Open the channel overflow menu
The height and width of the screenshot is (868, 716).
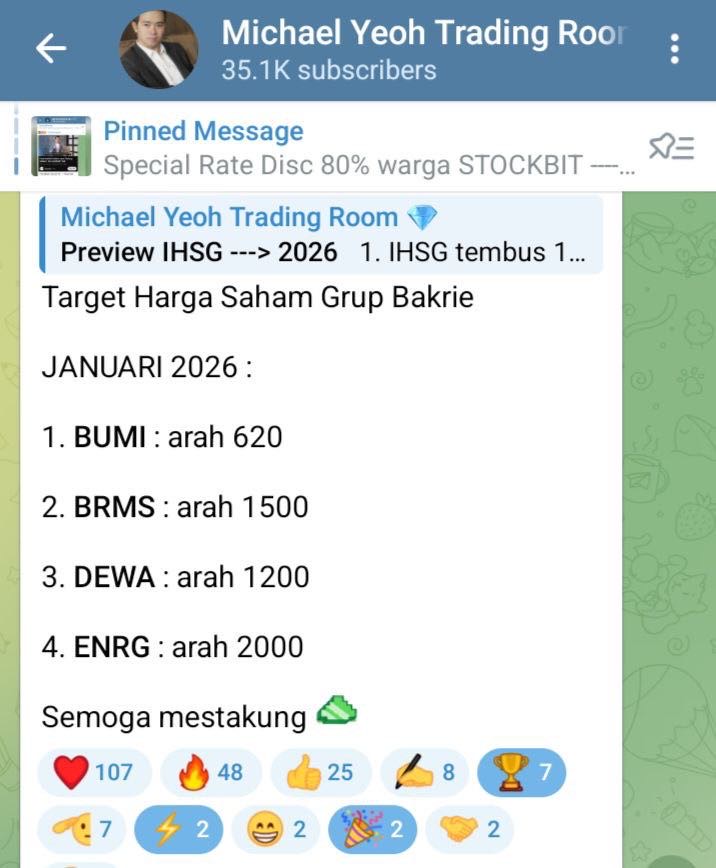pyautogui.click(x=675, y=49)
